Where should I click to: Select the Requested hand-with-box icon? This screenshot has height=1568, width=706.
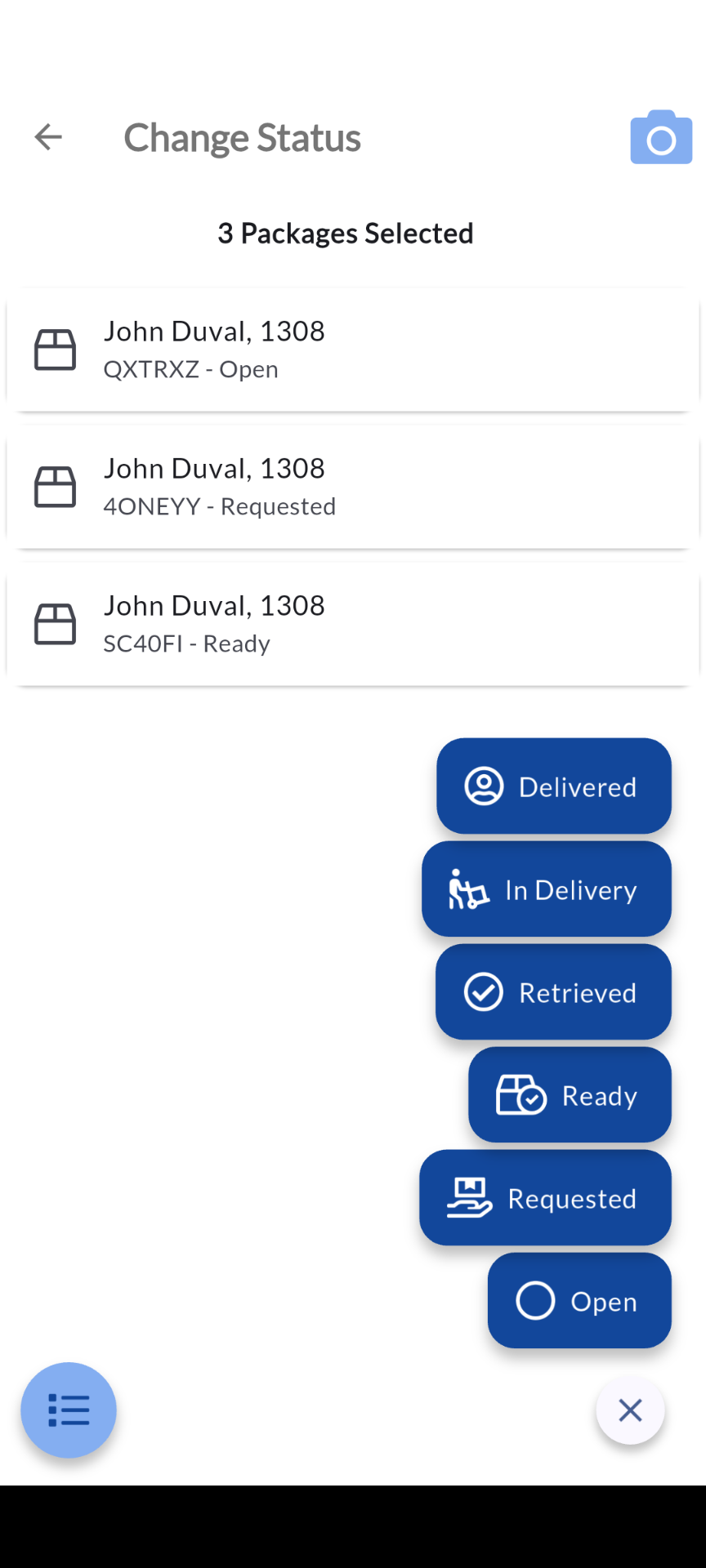pos(468,1198)
